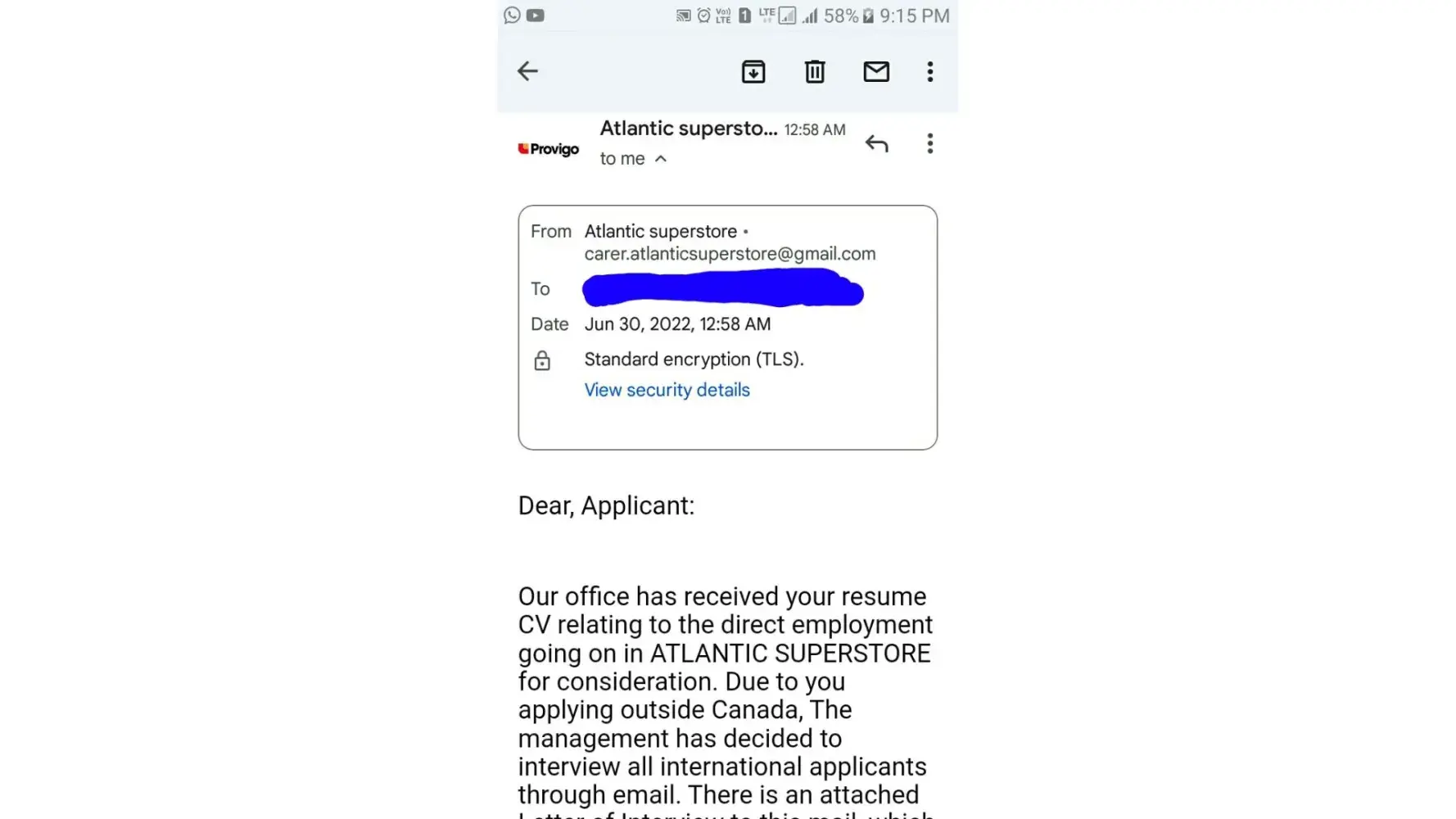Viewport: 1456px width, 819px height.
Task: Open message options beside the reply arrow
Action: (x=929, y=144)
